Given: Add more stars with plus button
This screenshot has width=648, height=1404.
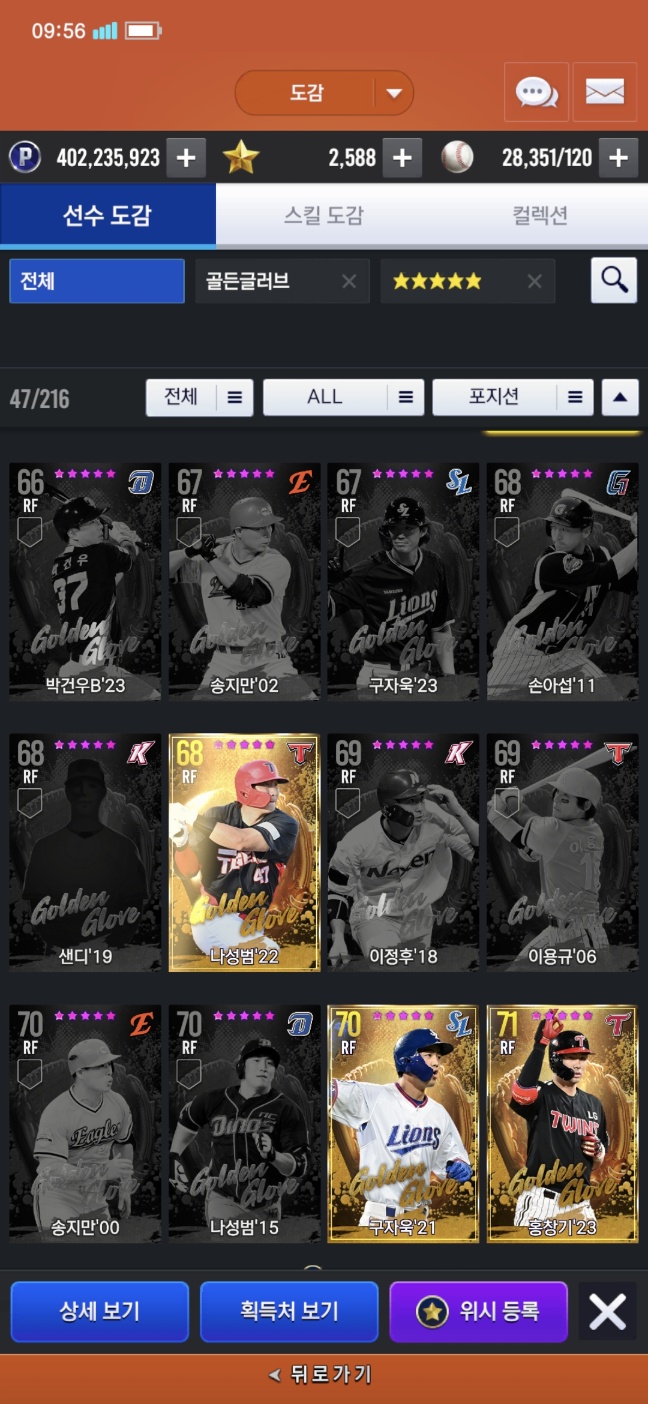Looking at the screenshot, I should click(401, 157).
